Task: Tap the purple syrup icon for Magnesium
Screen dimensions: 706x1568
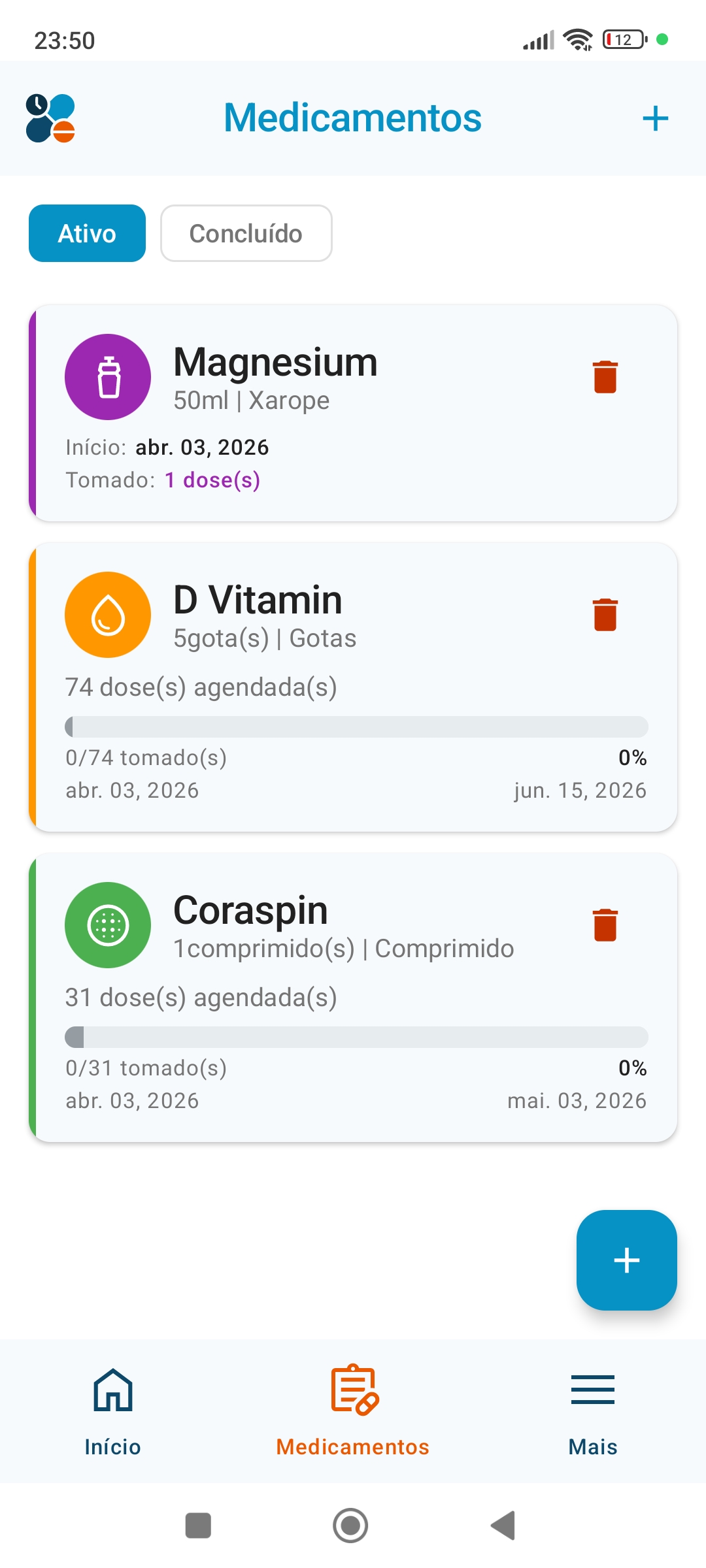Action: point(109,377)
